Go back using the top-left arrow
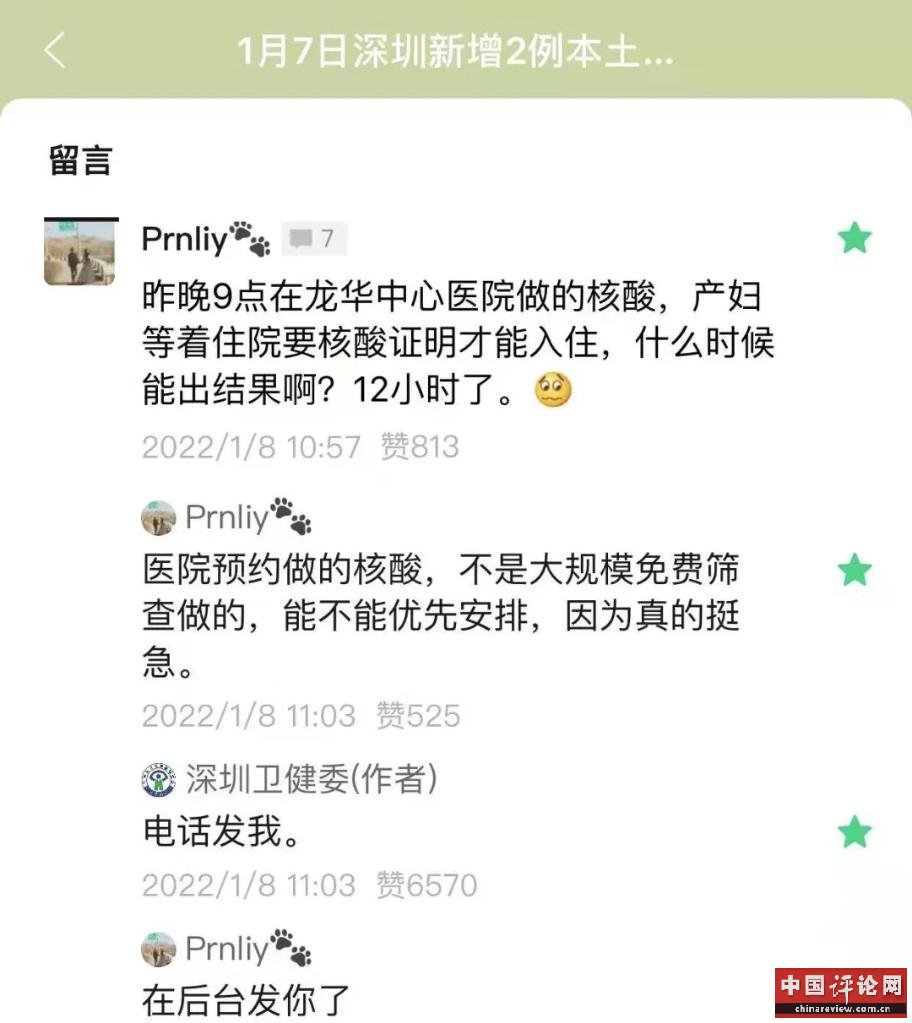Screen dimensions: 912x1023 point(55,50)
